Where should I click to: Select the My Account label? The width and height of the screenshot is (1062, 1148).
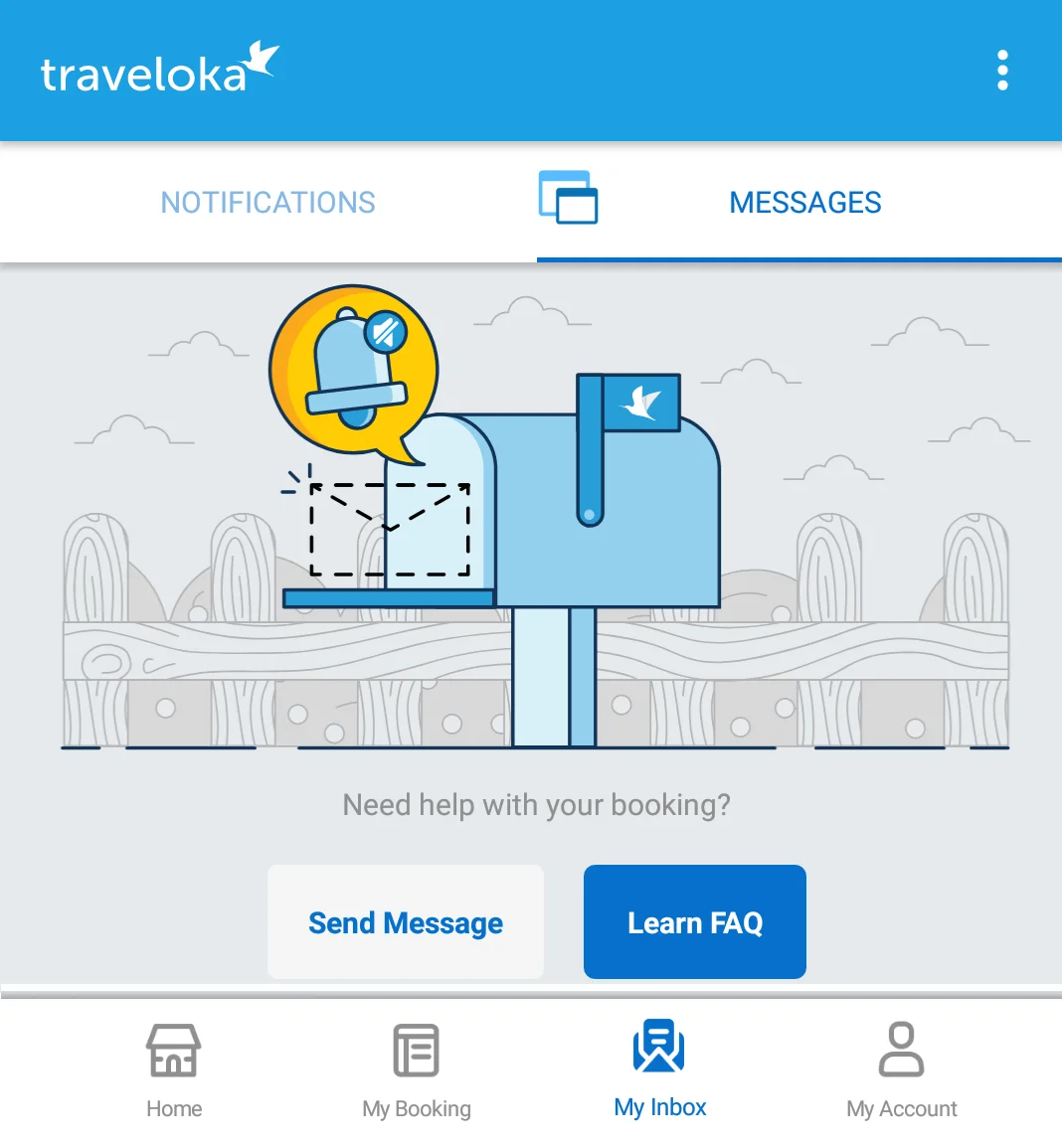[x=900, y=1107]
